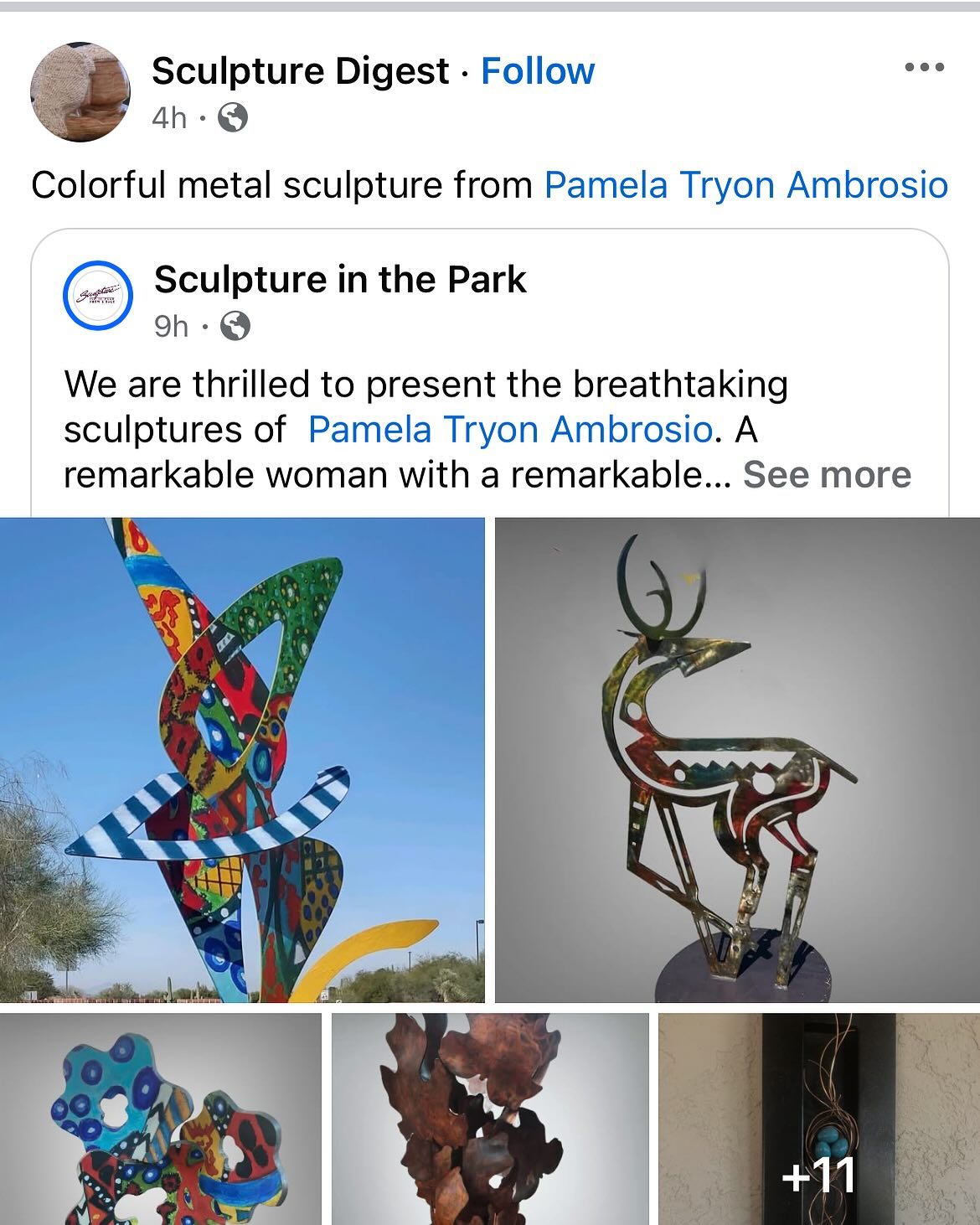Click the Sculpture in the Park logo avatar
Screen dimensions: 980x1225
(x=97, y=293)
